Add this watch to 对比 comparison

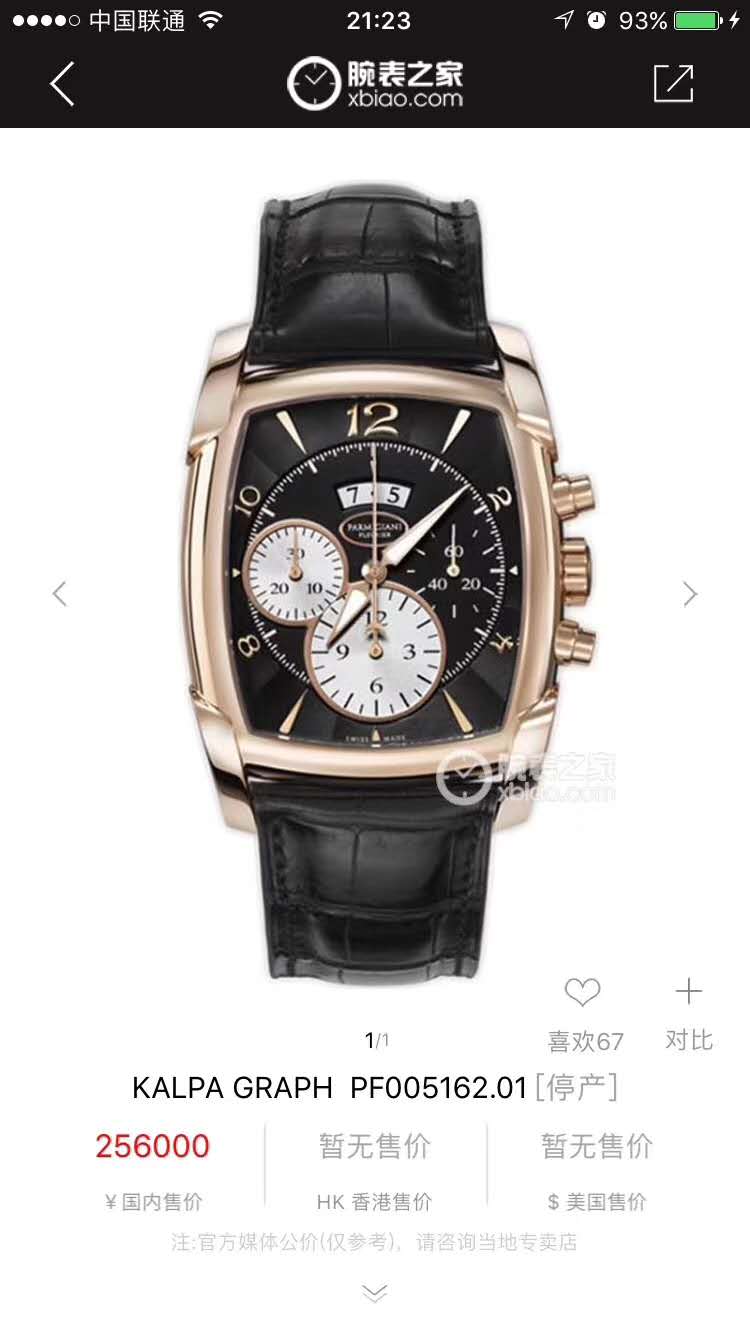click(688, 993)
